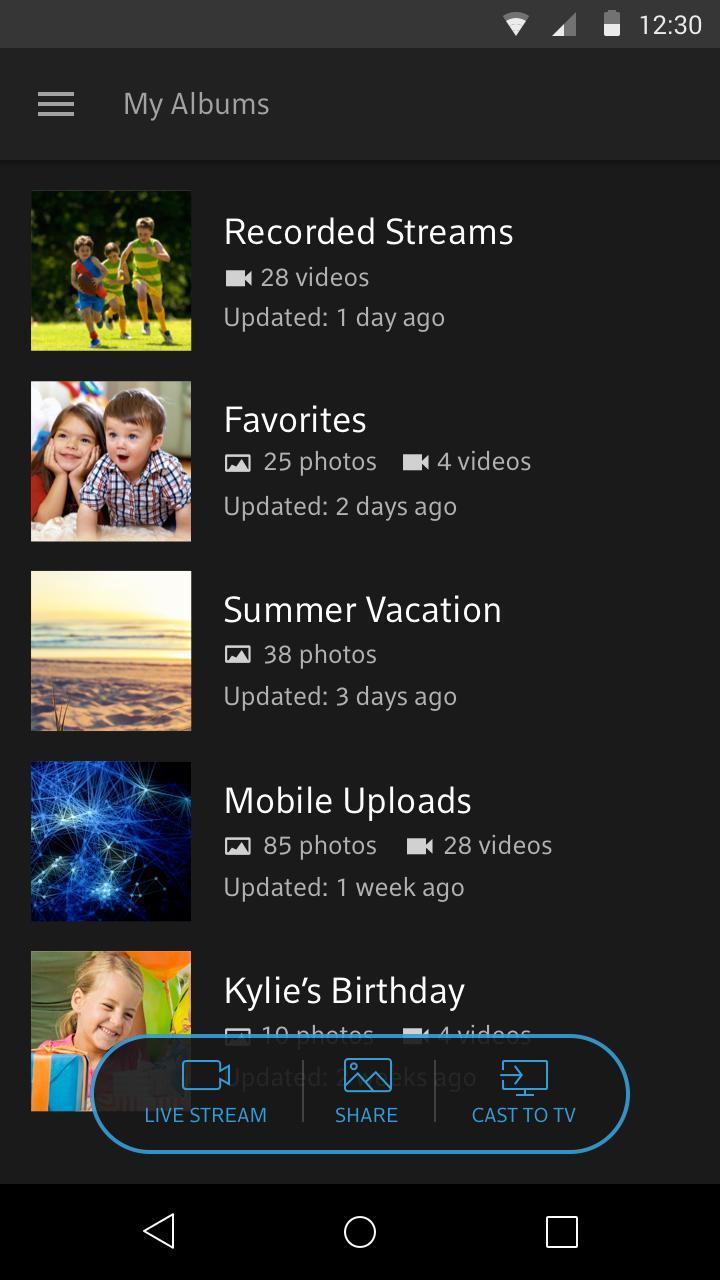720x1280 pixels.
Task: Open the Kylie's Birthday album
Action: tap(344, 991)
